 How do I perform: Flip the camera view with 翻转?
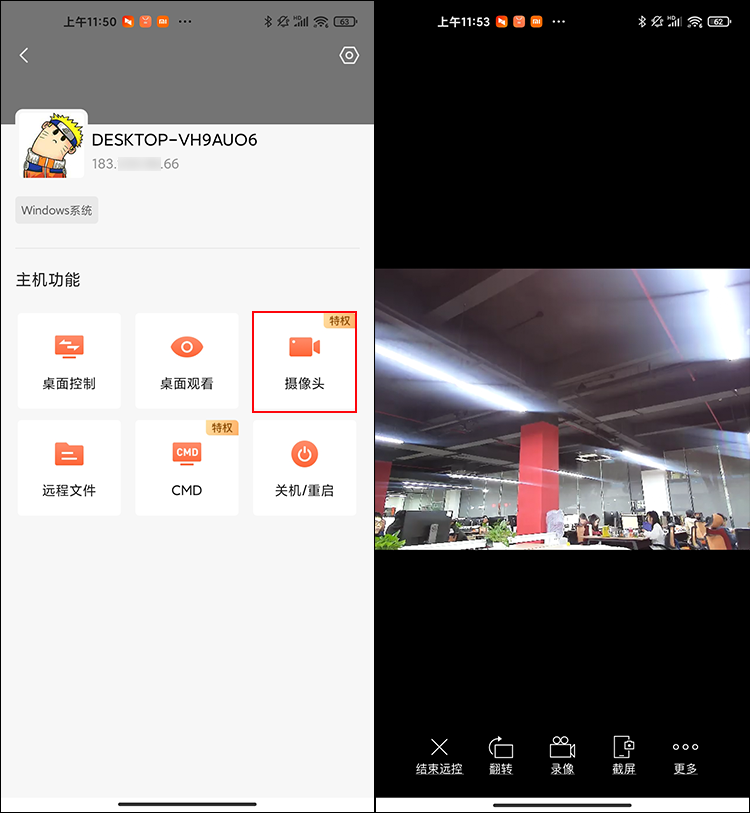click(501, 755)
